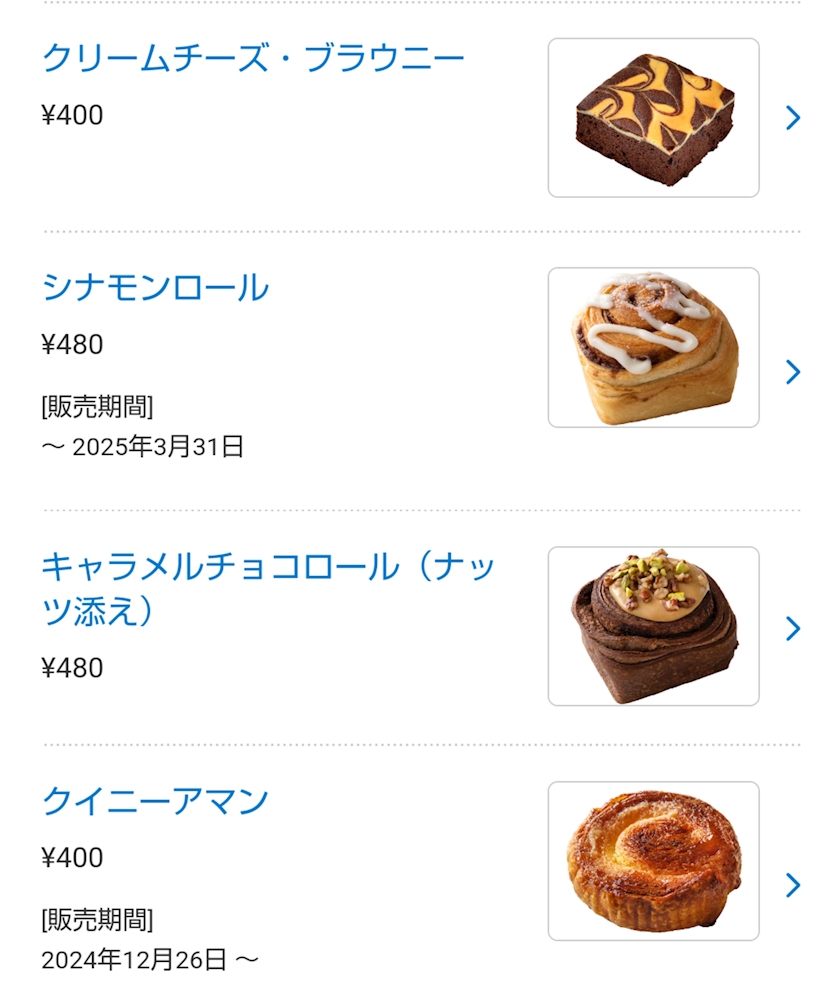The width and height of the screenshot is (840, 1000).
Task: Tap the chevron beside キャラメルチョコロール
Action: [x=793, y=628]
